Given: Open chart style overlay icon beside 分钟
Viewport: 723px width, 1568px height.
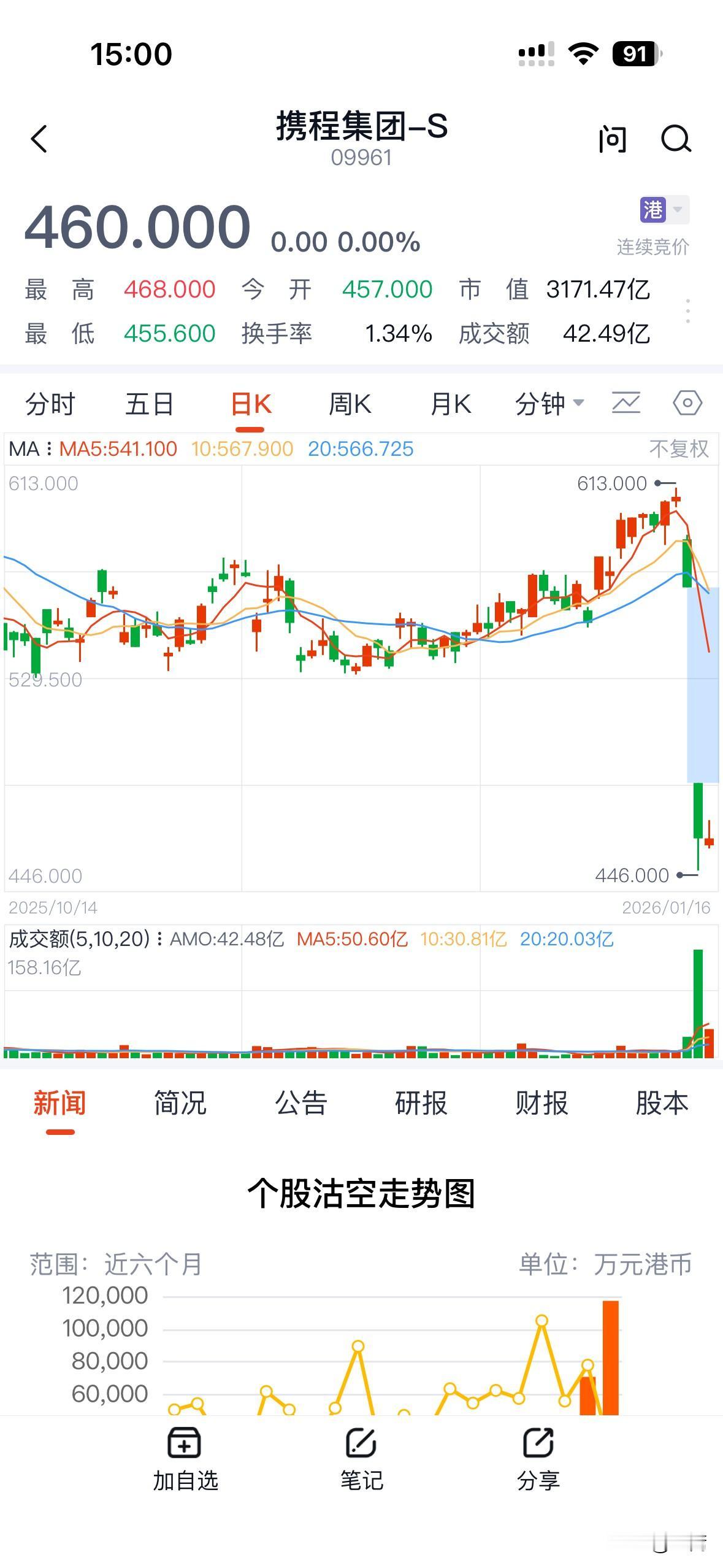Looking at the screenshot, I should pyautogui.click(x=625, y=403).
